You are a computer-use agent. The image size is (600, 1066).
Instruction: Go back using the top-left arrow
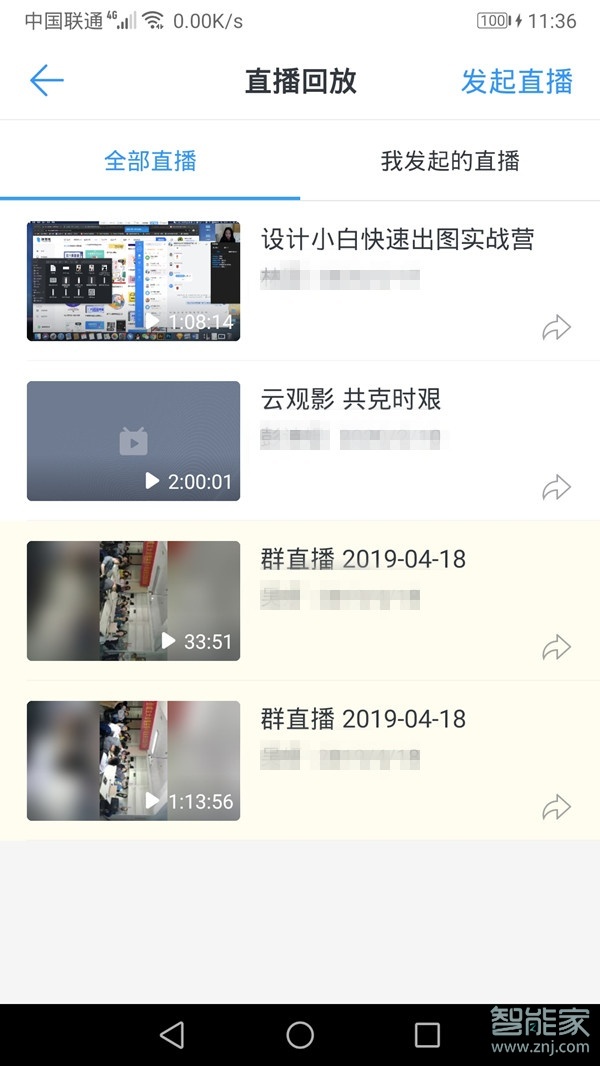coord(47,81)
